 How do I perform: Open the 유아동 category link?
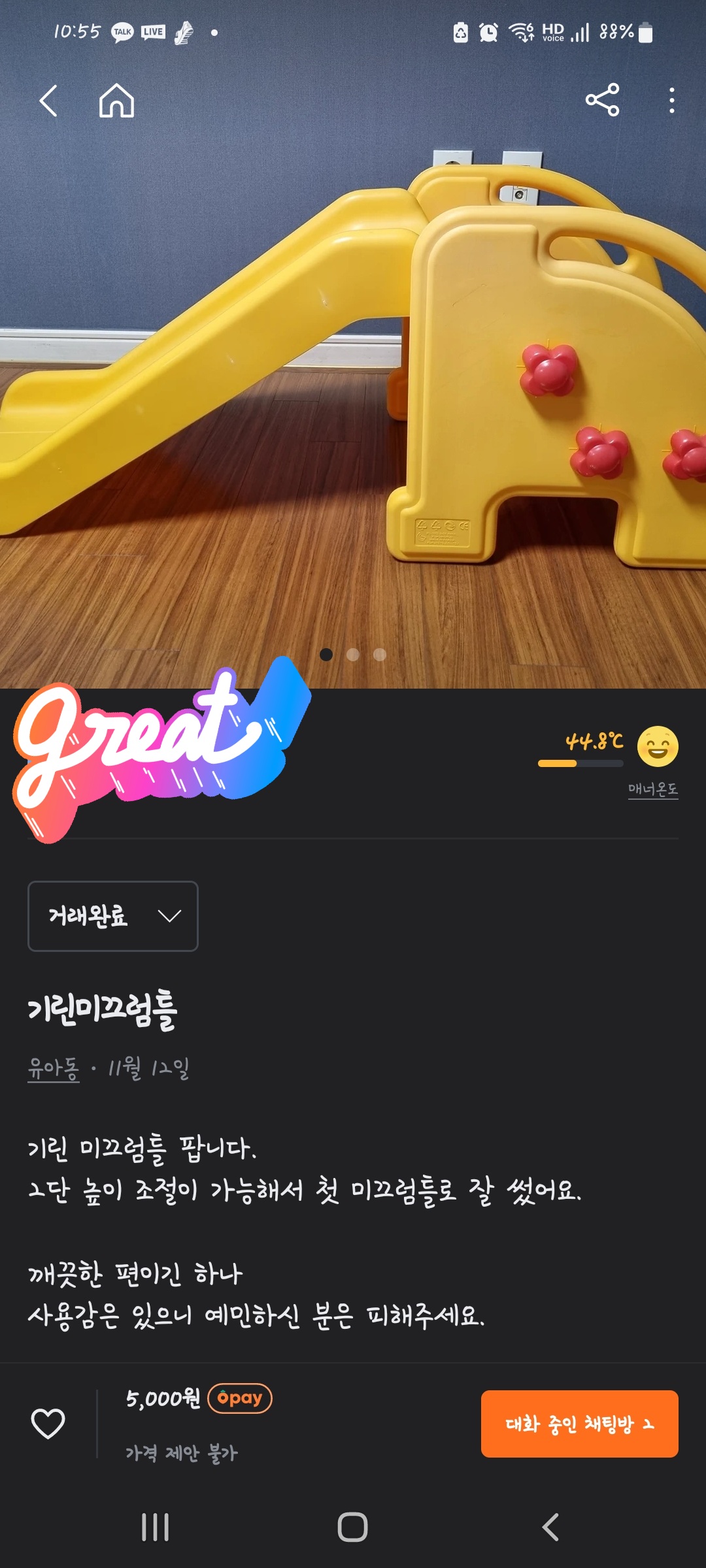[54, 1069]
